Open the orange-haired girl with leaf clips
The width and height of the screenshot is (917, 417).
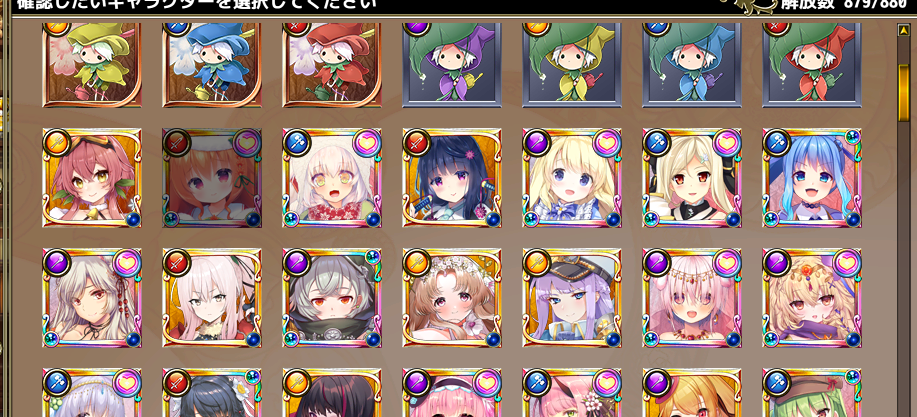(212, 178)
